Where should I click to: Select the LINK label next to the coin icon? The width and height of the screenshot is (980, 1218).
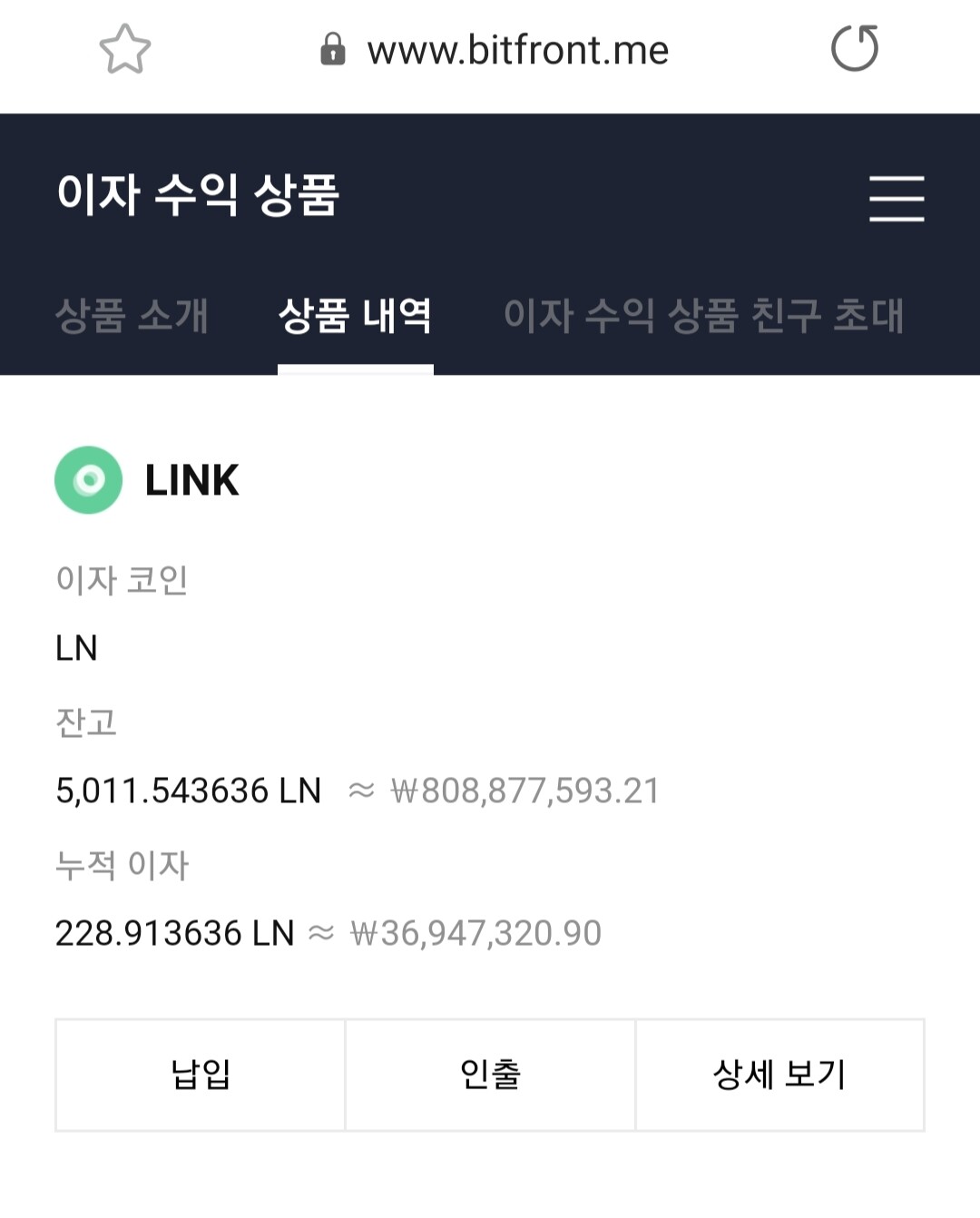point(189,481)
